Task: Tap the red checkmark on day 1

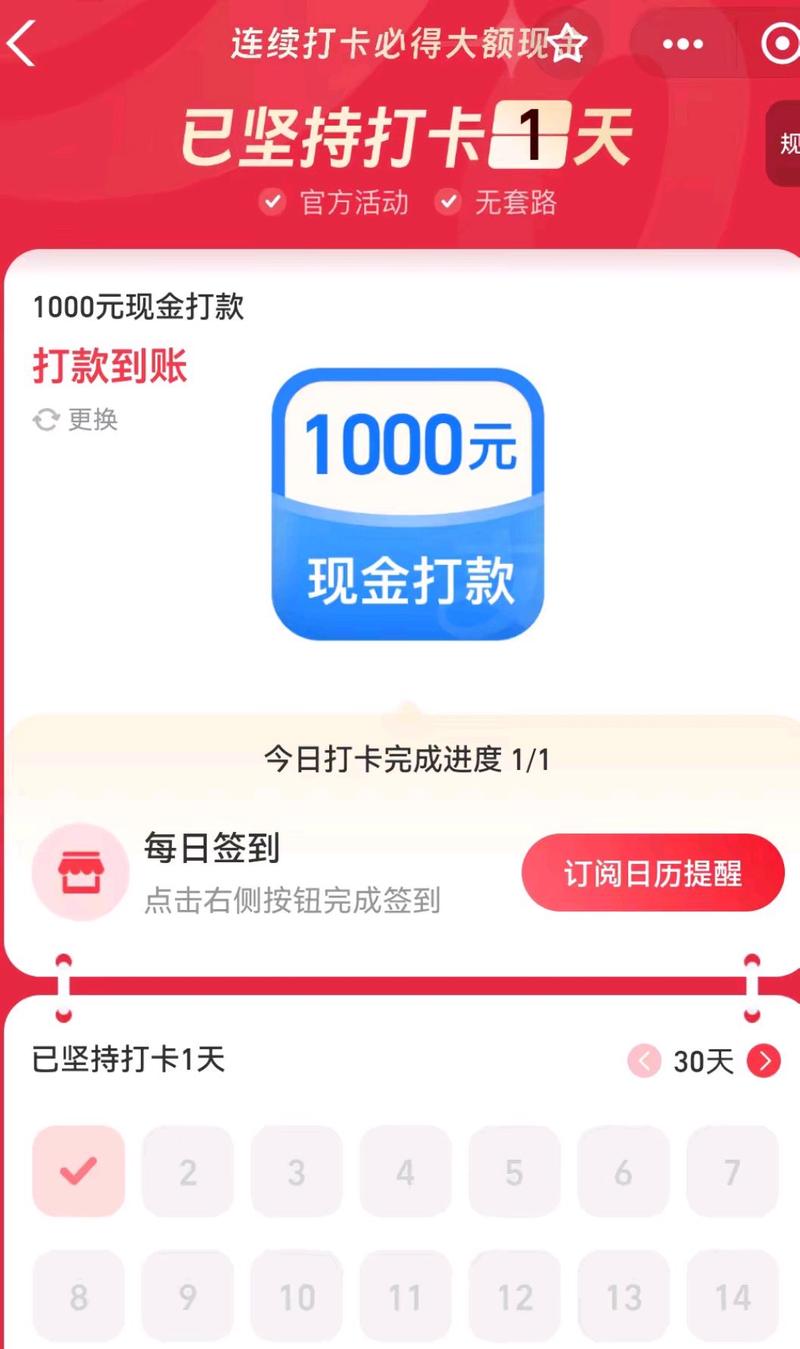Action: point(77,1171)
